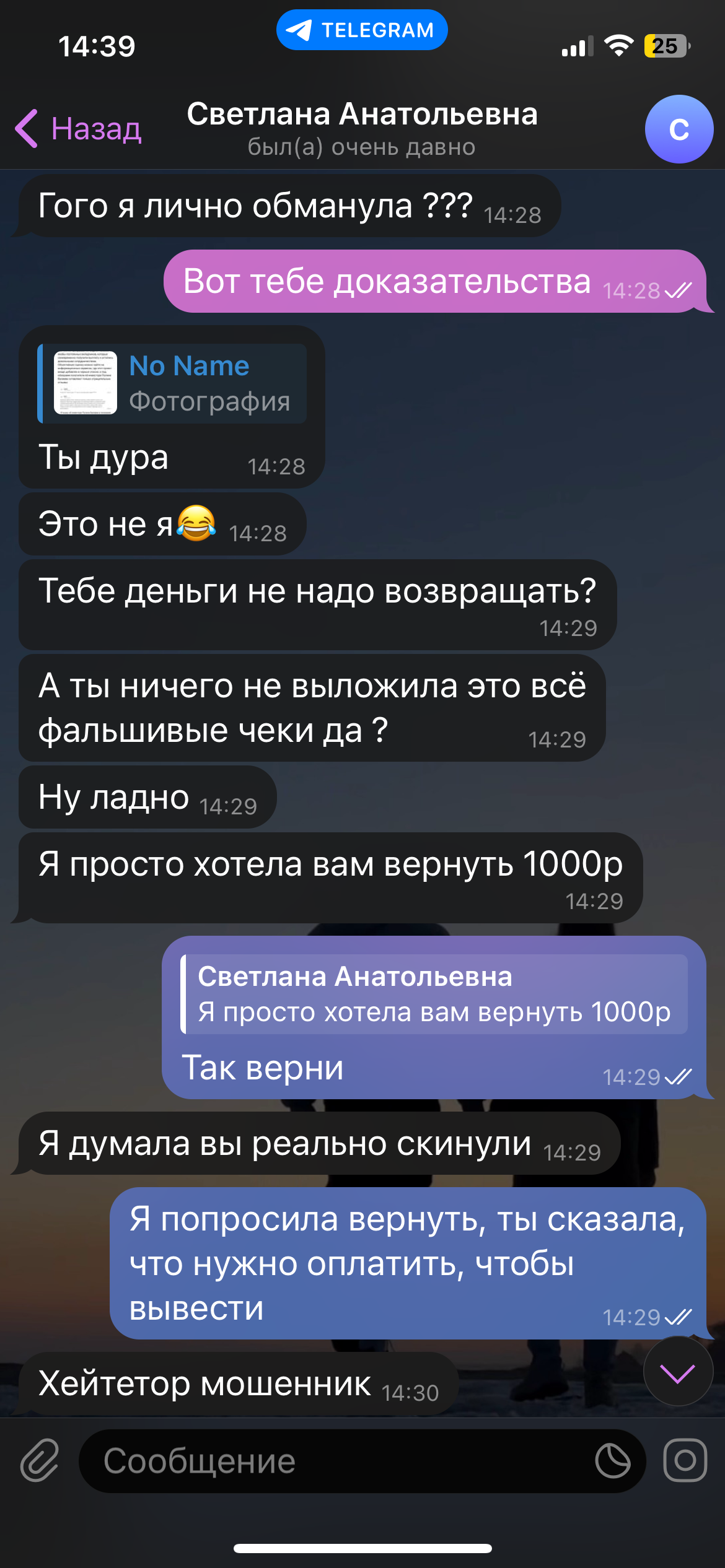
Task: Tap the camera video message icon
Action: 685,1460
